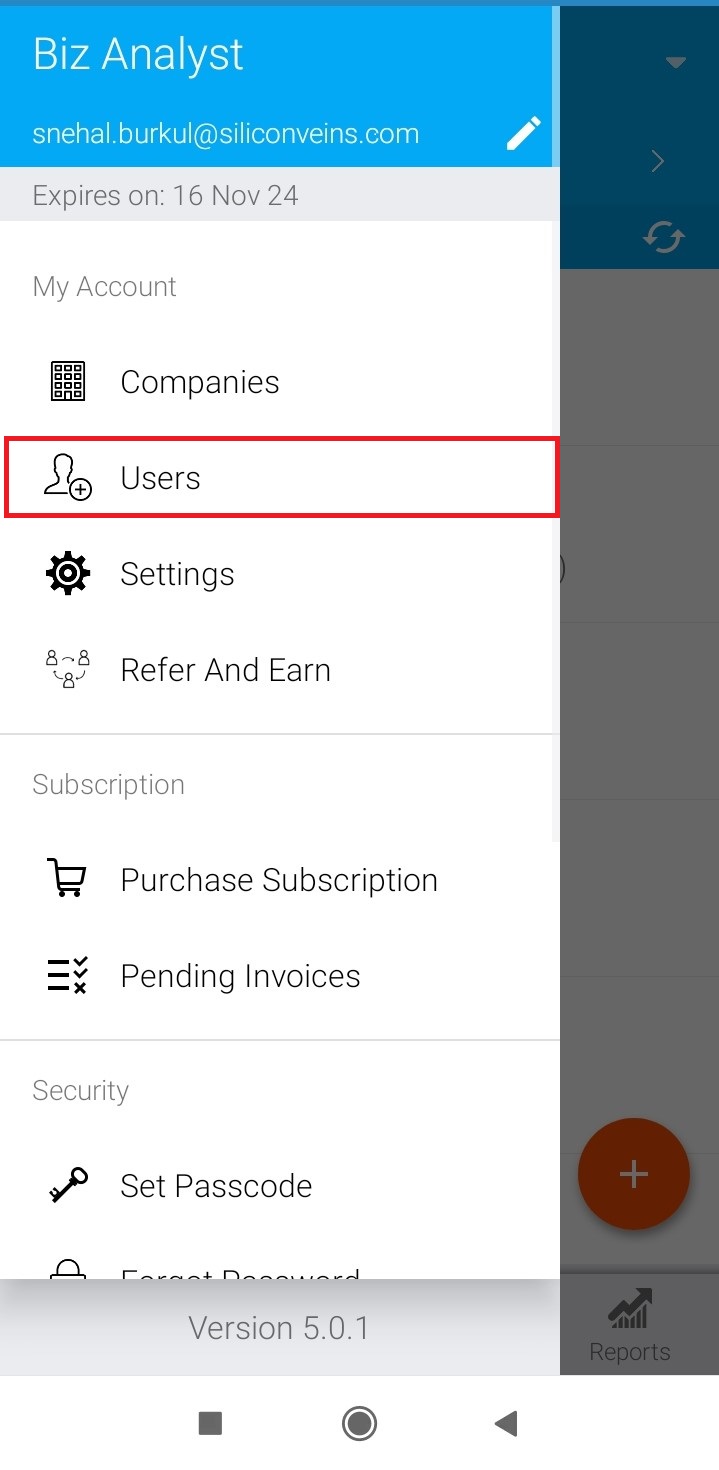Tap the sync refresh icon

tap(664, 238)
